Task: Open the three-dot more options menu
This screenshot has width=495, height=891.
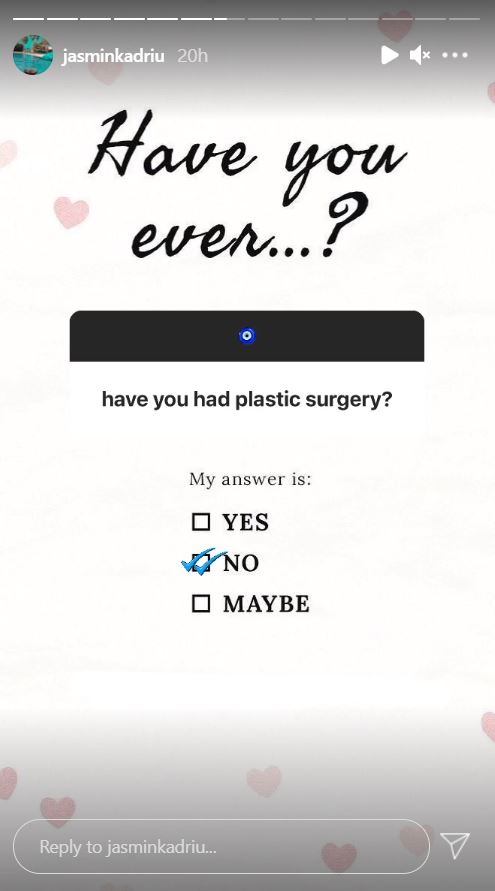Action: click(455, 55)
